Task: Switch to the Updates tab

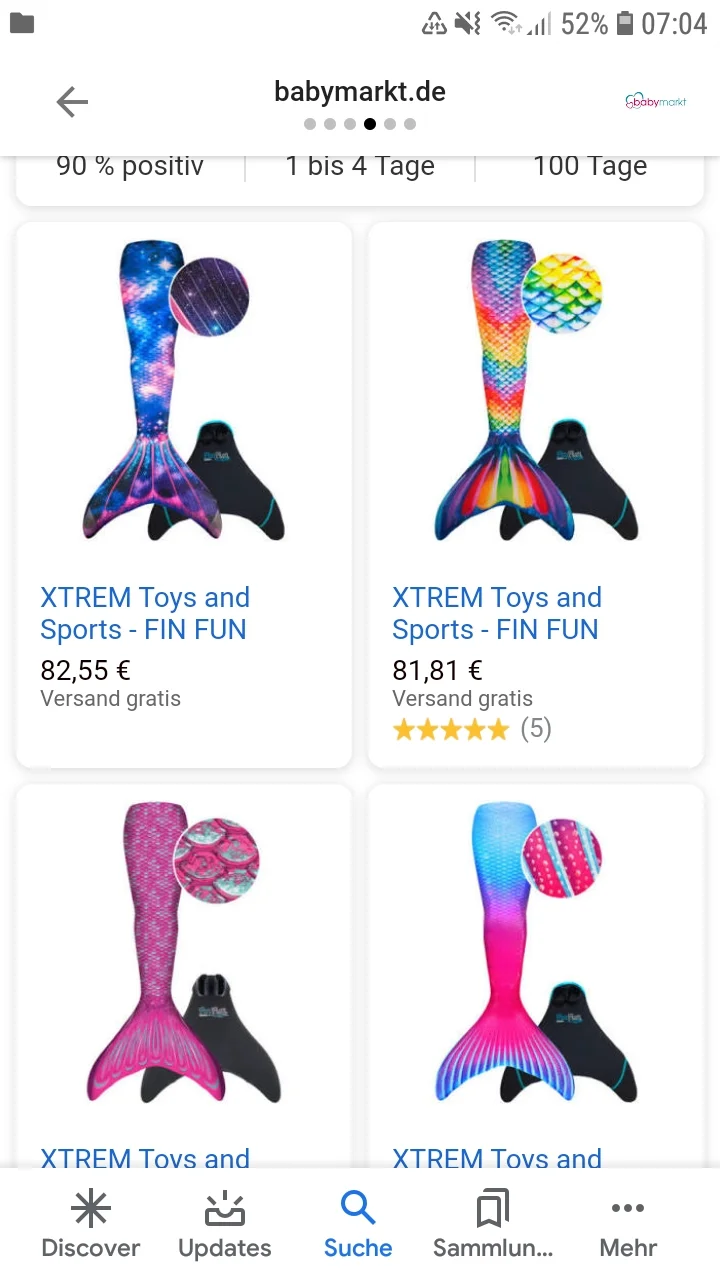Action: pos(224,1220)
